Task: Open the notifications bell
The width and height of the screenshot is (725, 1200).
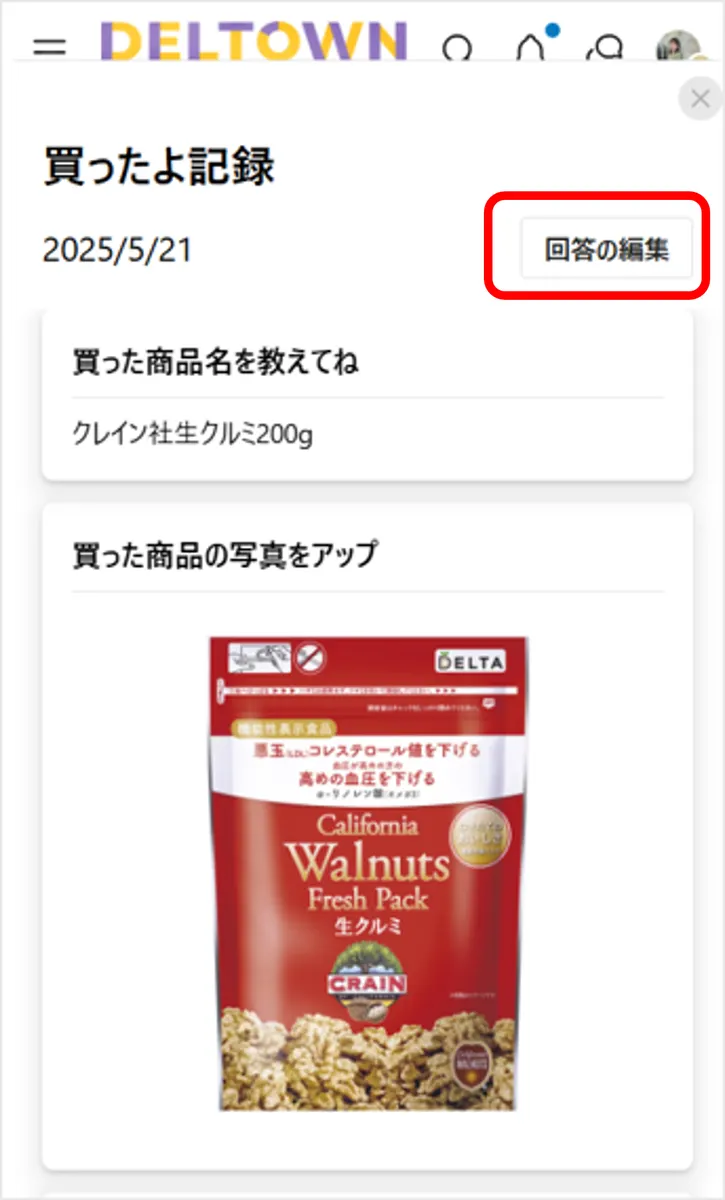Action: tap(531, 45)
